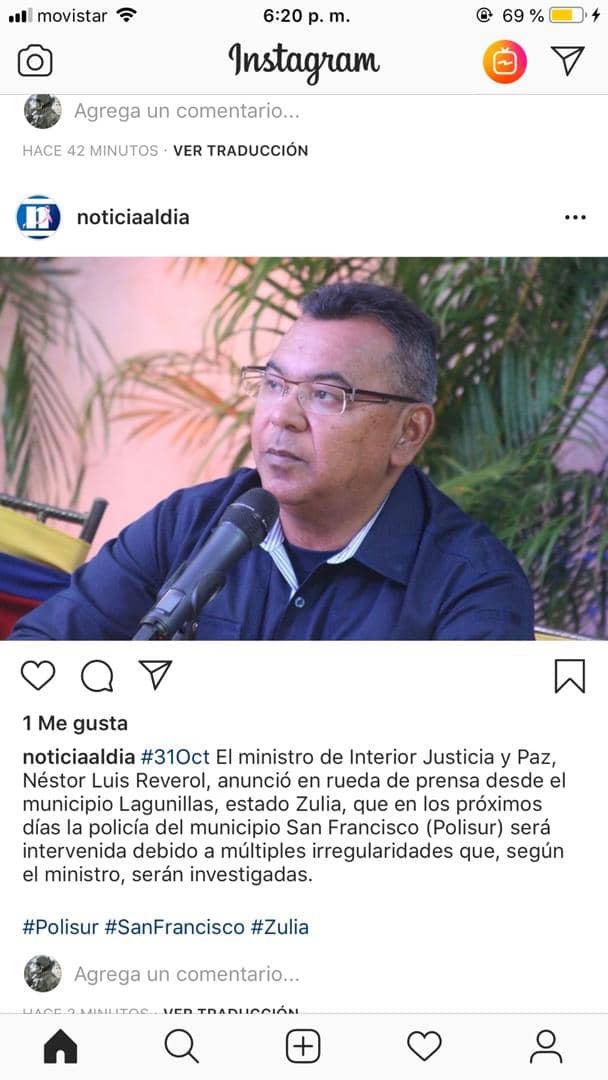The height and width of the screenshot is (1080, 608).
Task: Switch to the Search tab
Action: click(x=181, y=1047)
